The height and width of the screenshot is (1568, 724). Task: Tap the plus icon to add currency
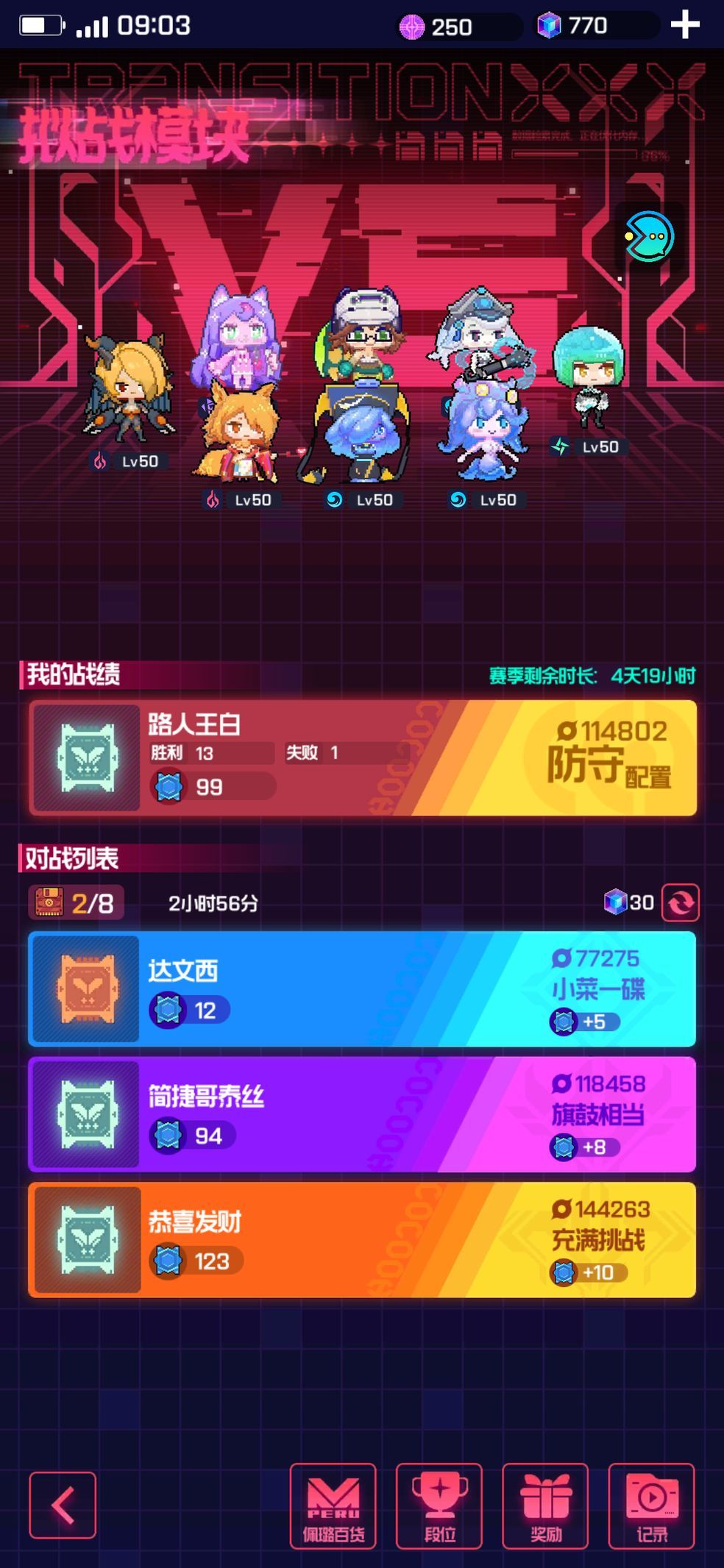(684, 25)
